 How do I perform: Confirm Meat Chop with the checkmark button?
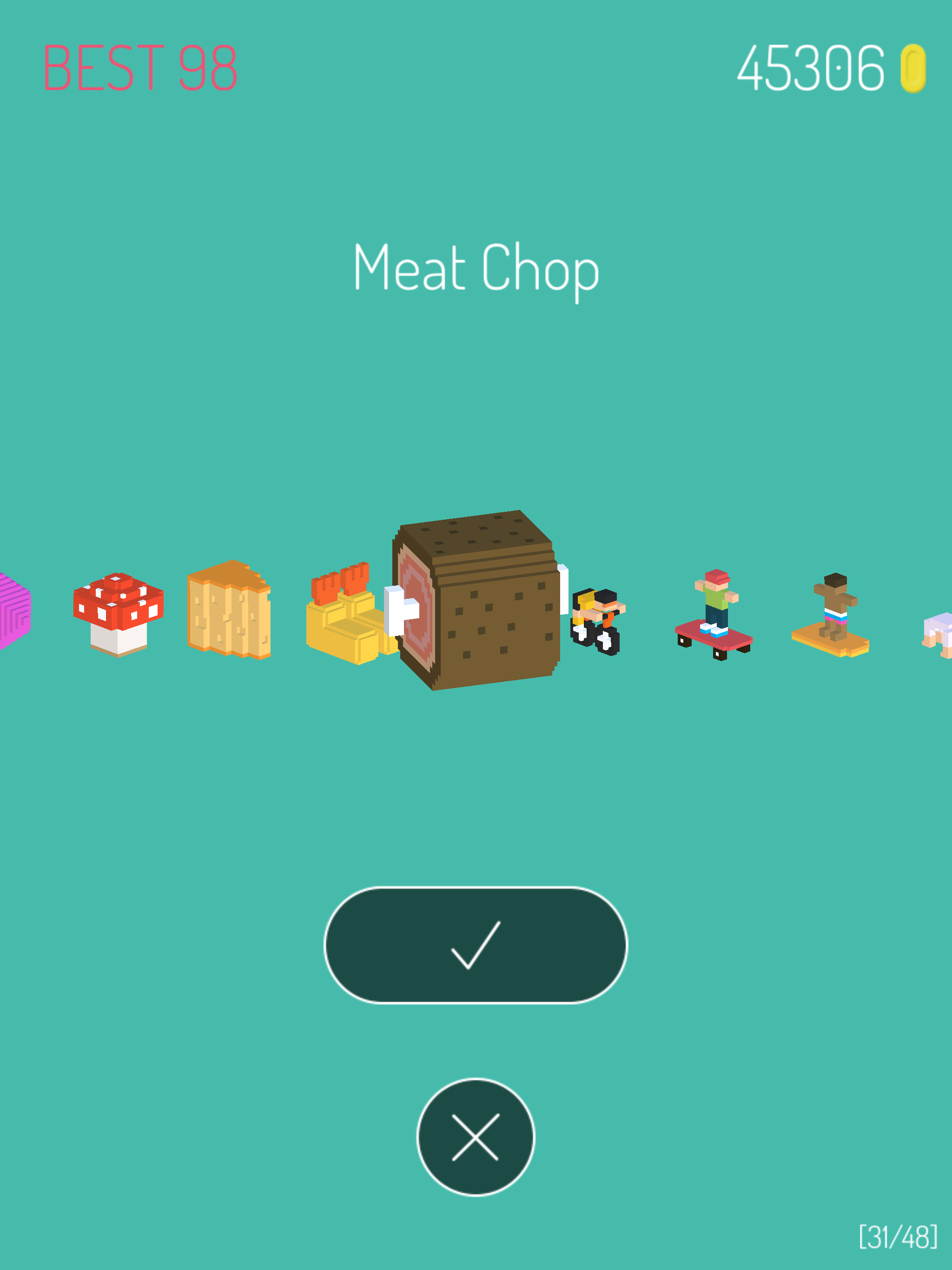(x=476, y=945)
